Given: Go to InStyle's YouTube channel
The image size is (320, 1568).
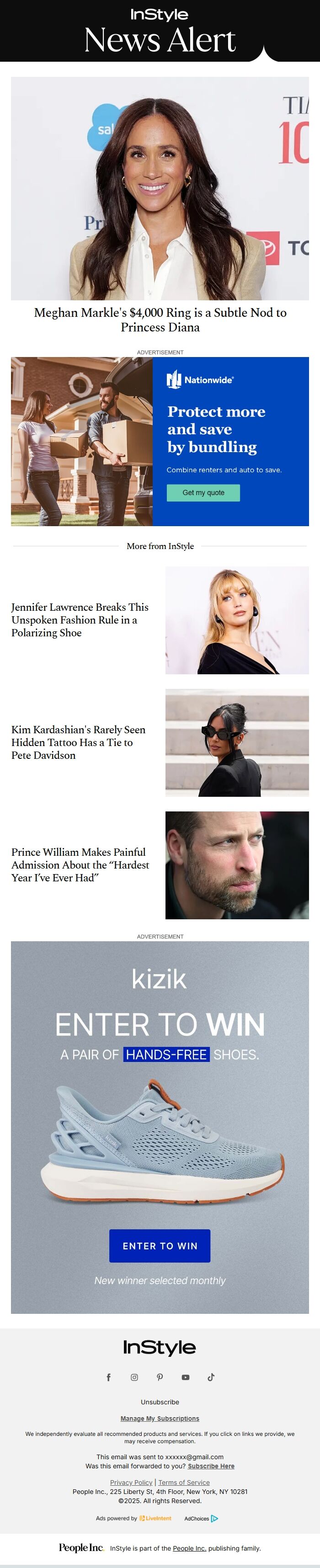Looking at the screenshot, I should (x=186, y=1377).
